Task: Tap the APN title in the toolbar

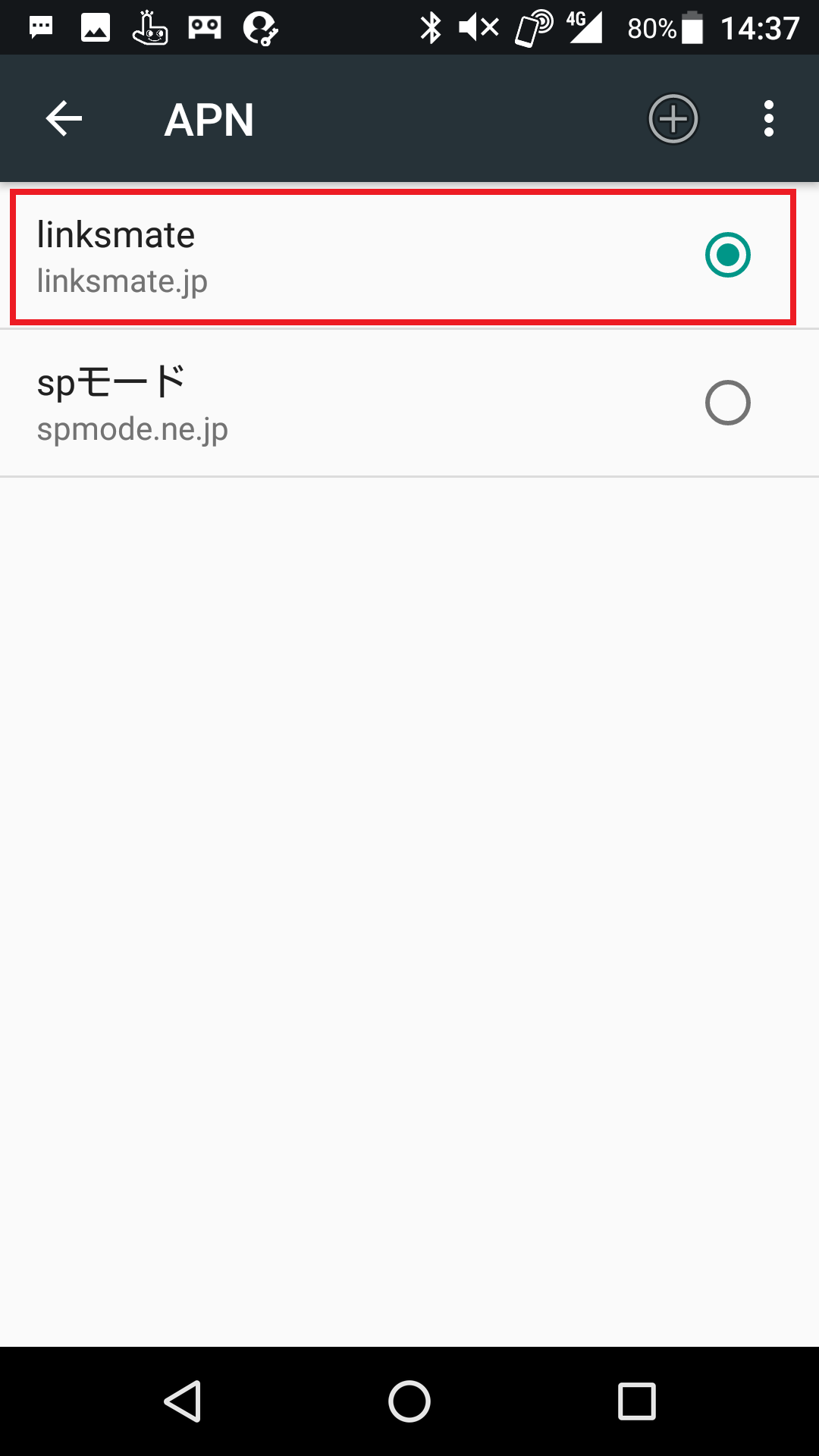Action: 209,120
